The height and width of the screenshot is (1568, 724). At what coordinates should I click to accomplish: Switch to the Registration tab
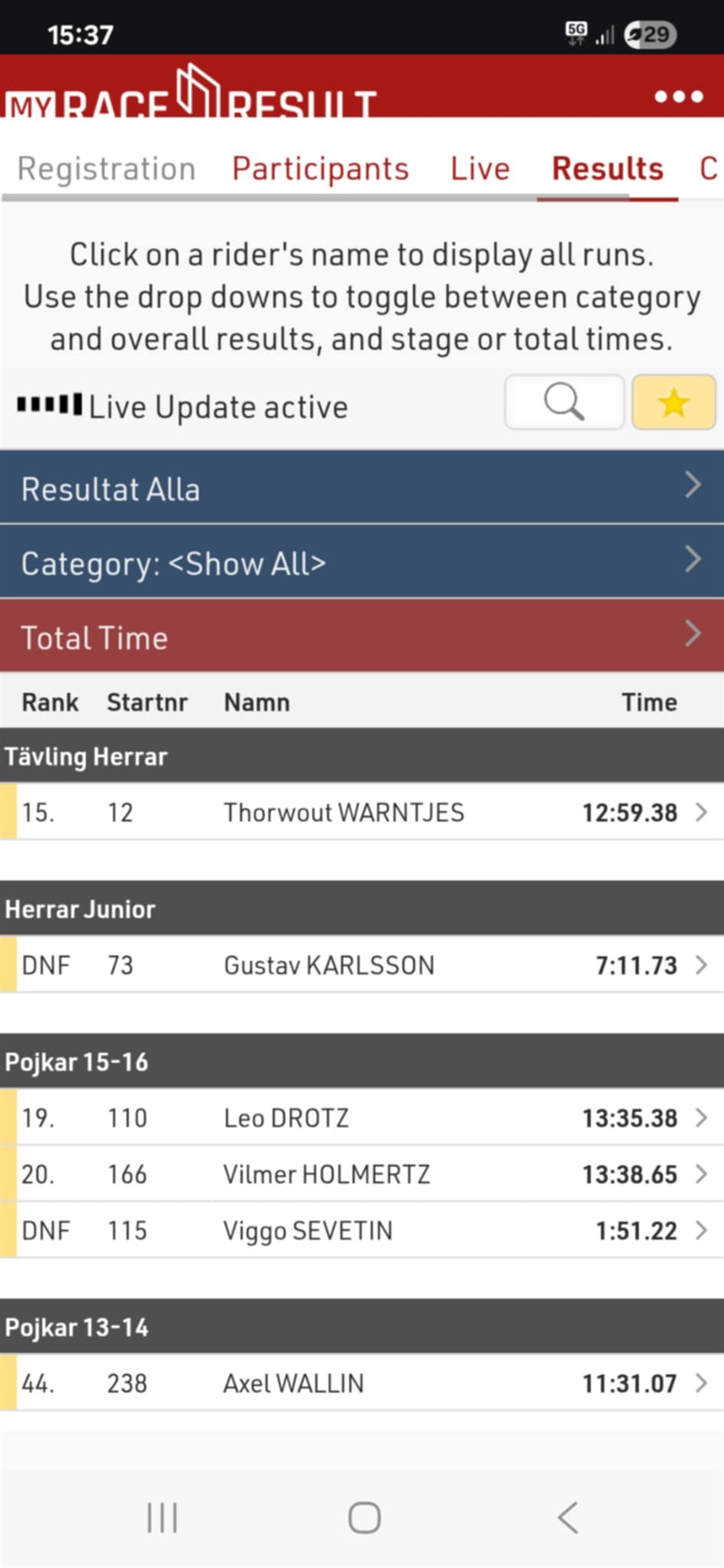coord(106,169)
